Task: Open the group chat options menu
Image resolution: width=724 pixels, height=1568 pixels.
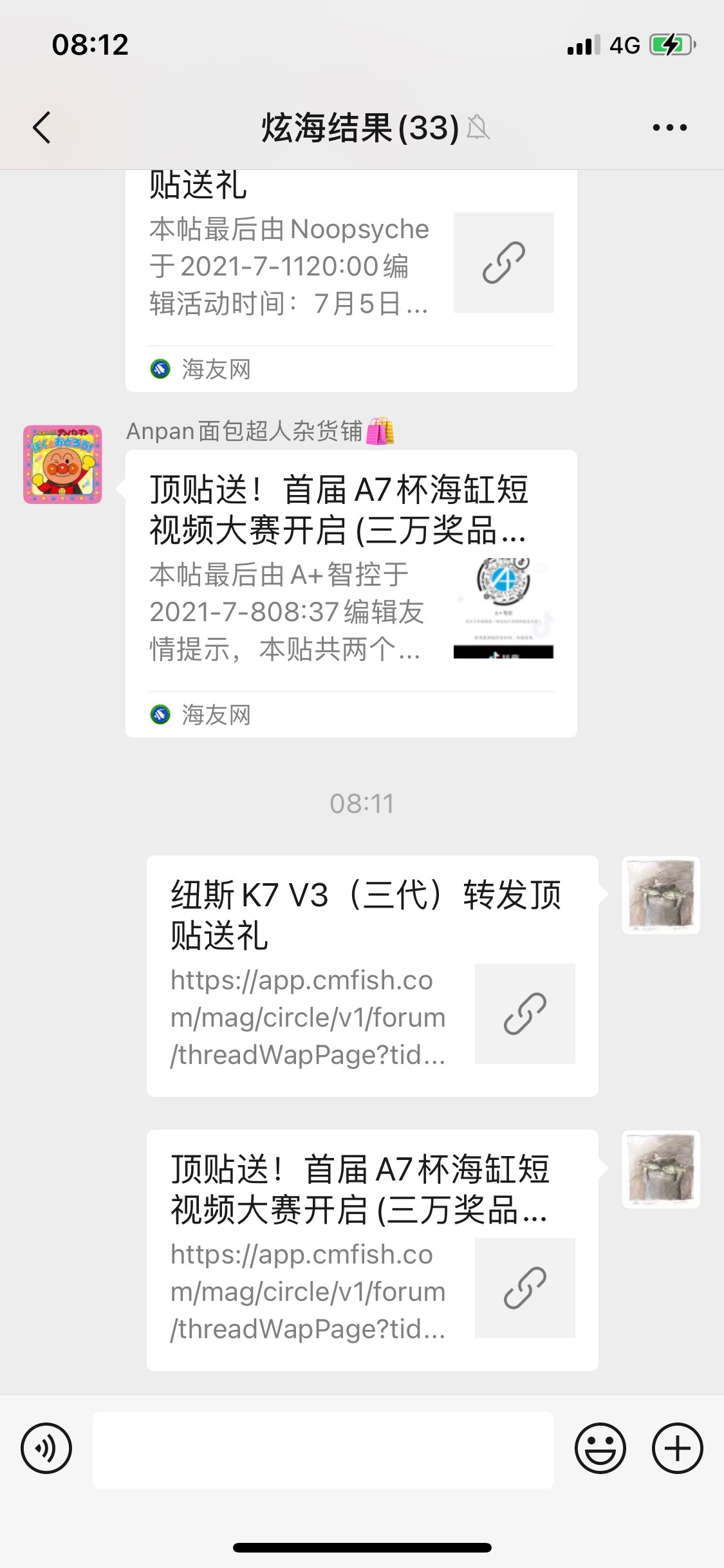Action: (669, 127)
